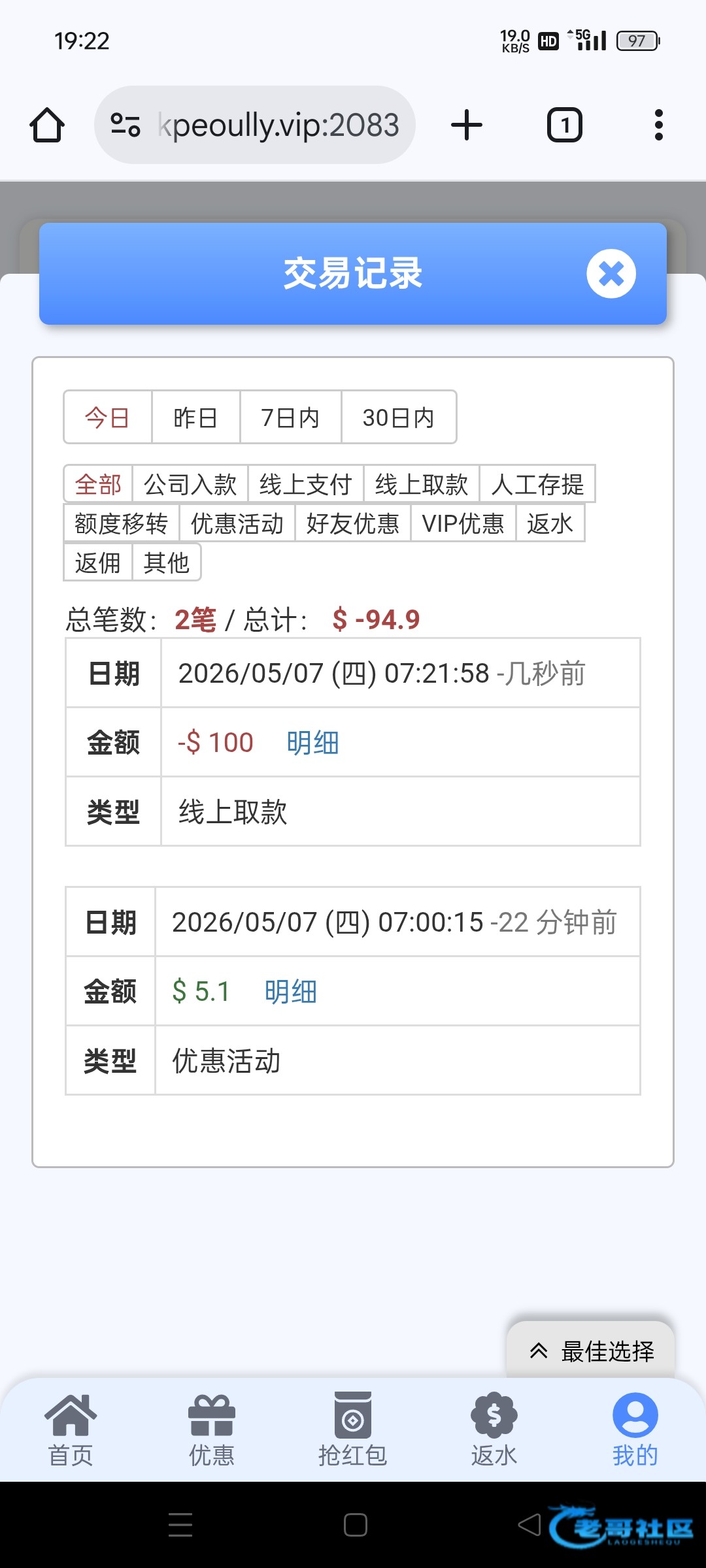Screen dimensions: 706x1568
Task: Open the 优惠 tab
Action: 212,1430
